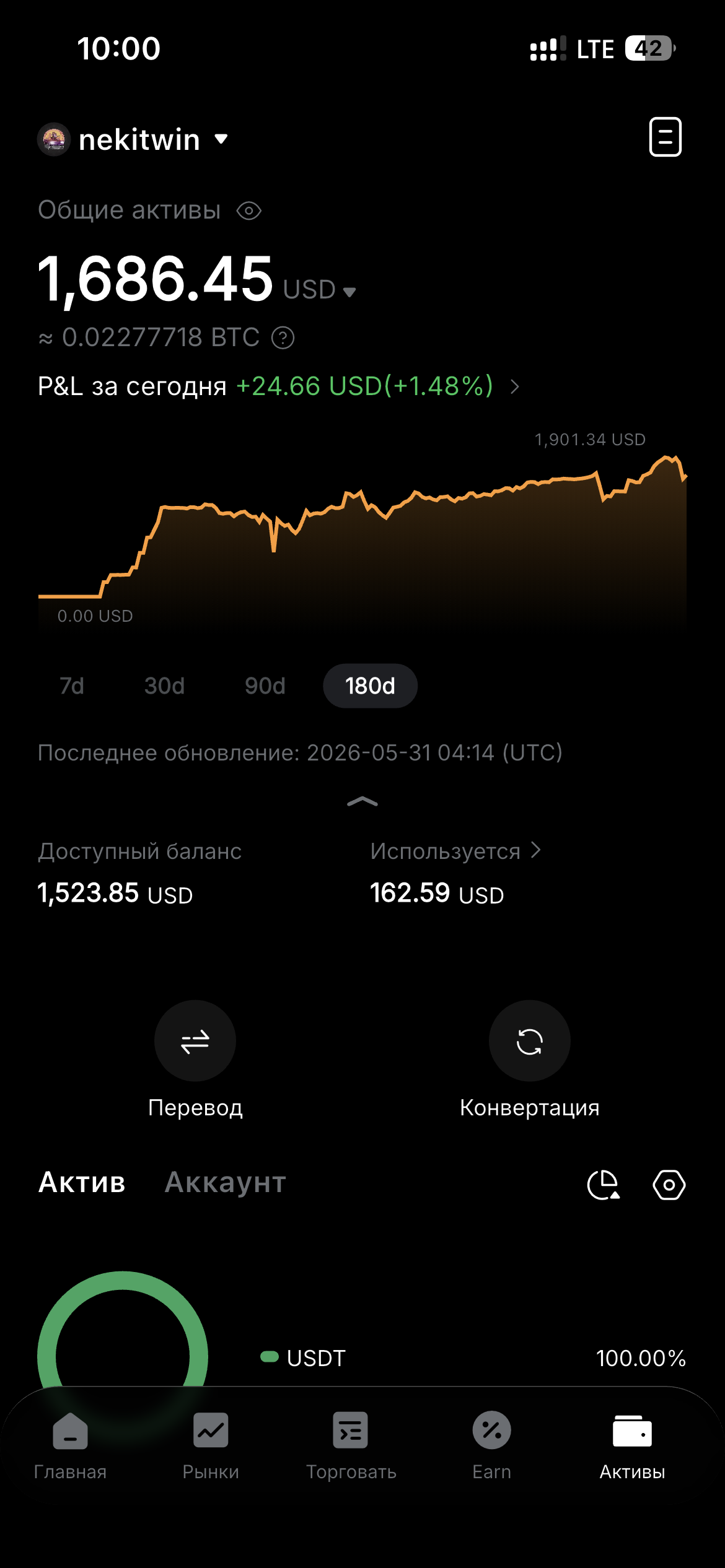Change the USD display currency

319,290
